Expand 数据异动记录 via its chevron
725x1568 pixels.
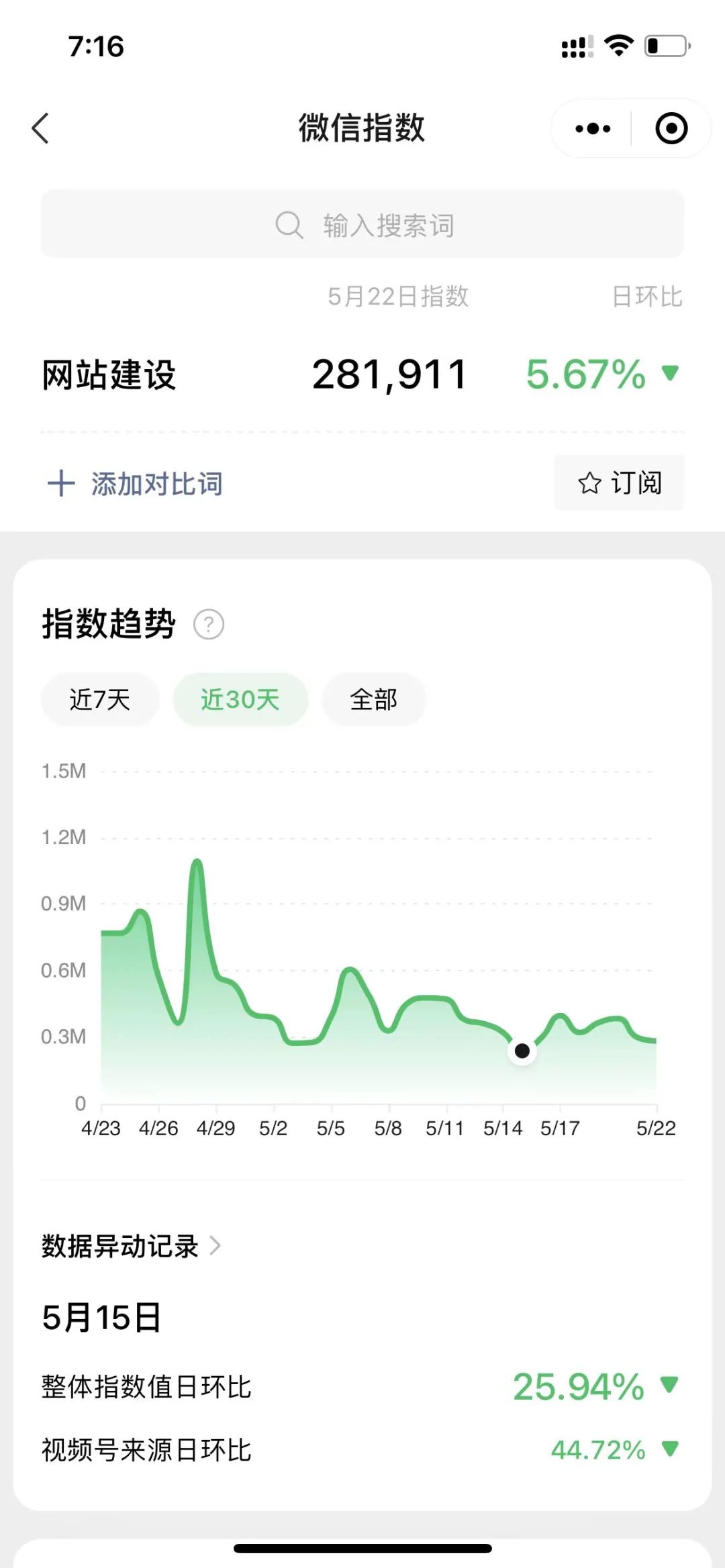tap(215, 1245)
